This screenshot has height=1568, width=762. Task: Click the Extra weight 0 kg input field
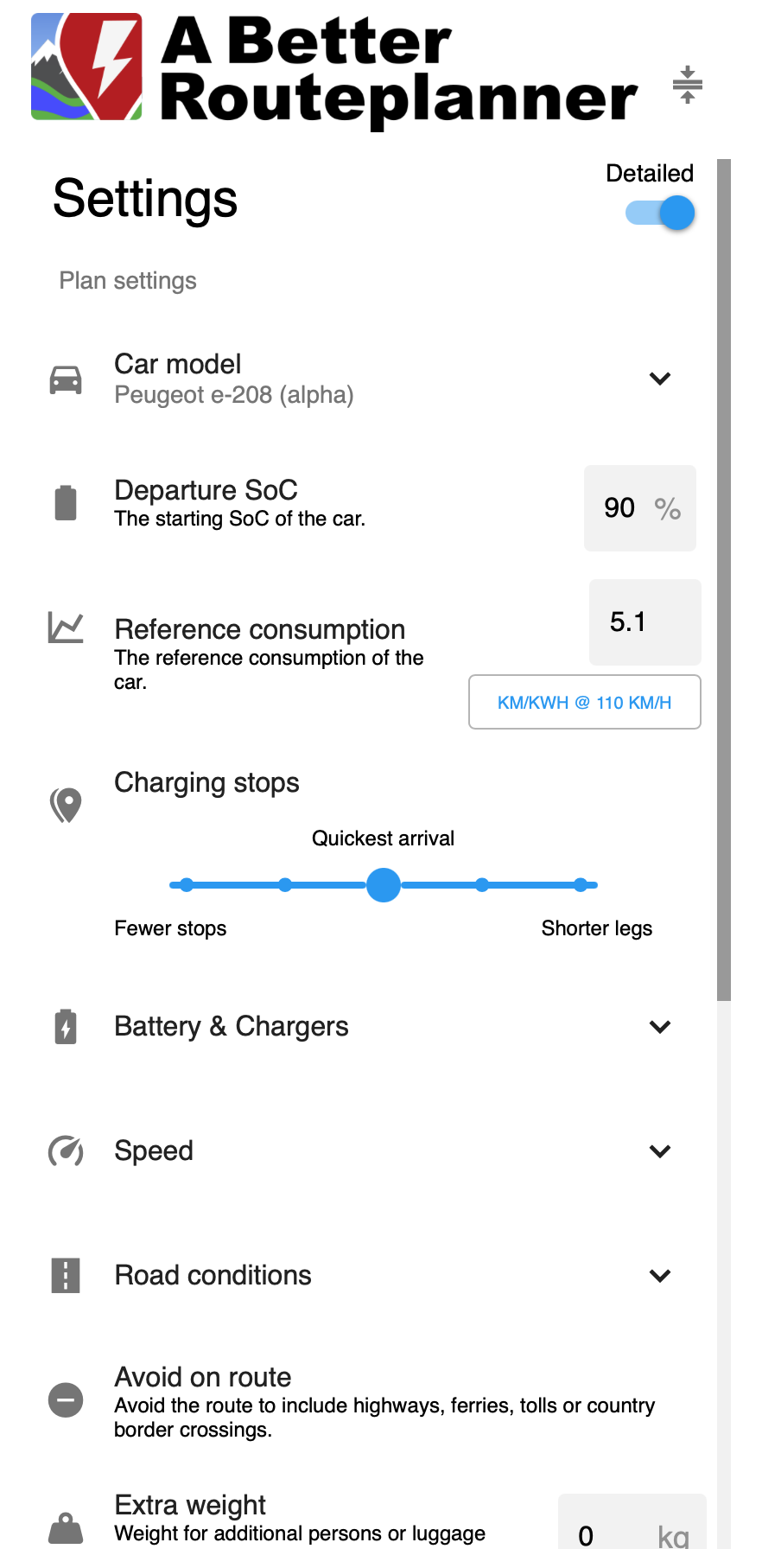631,1534
